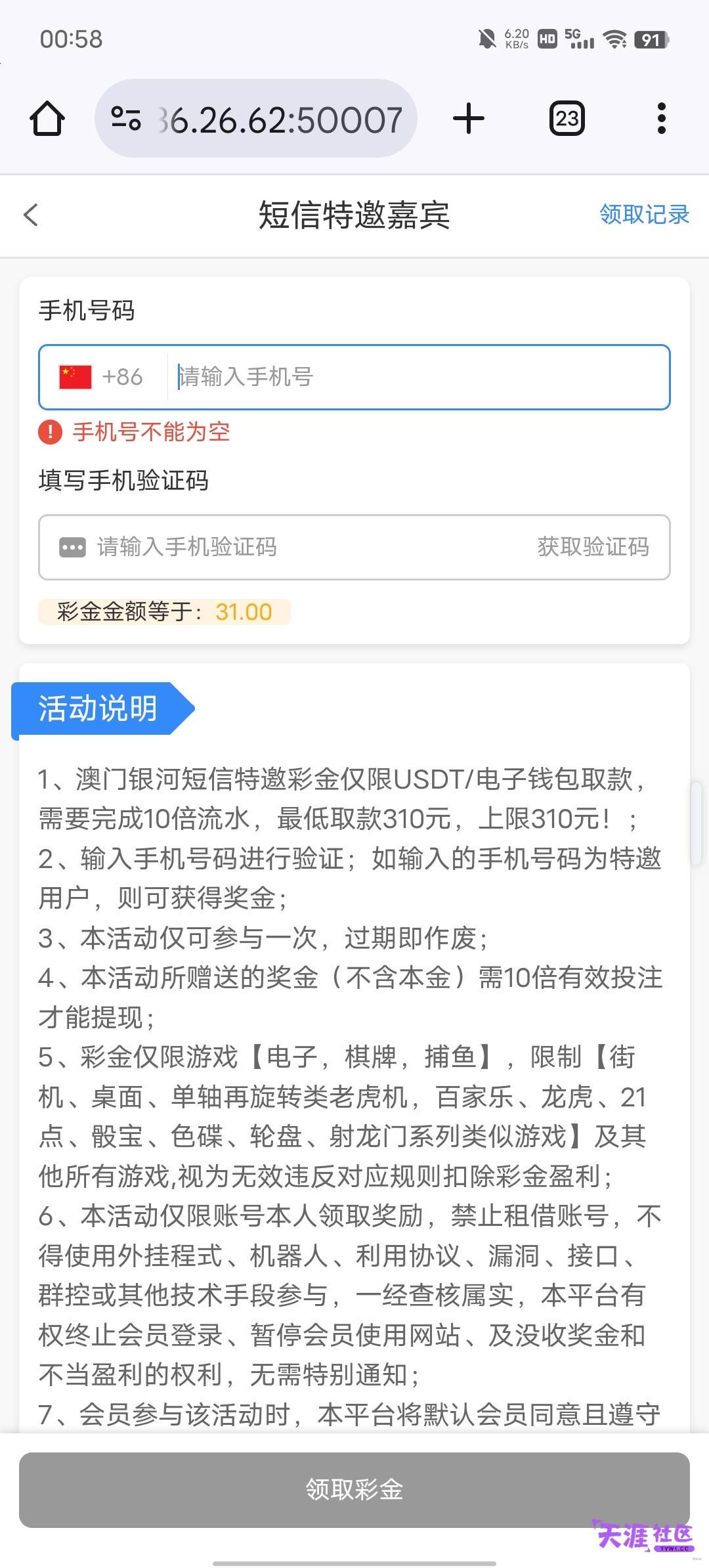Go back from 短信特邀嘉宾 page
709x1568 pixels.
(31, 215)
